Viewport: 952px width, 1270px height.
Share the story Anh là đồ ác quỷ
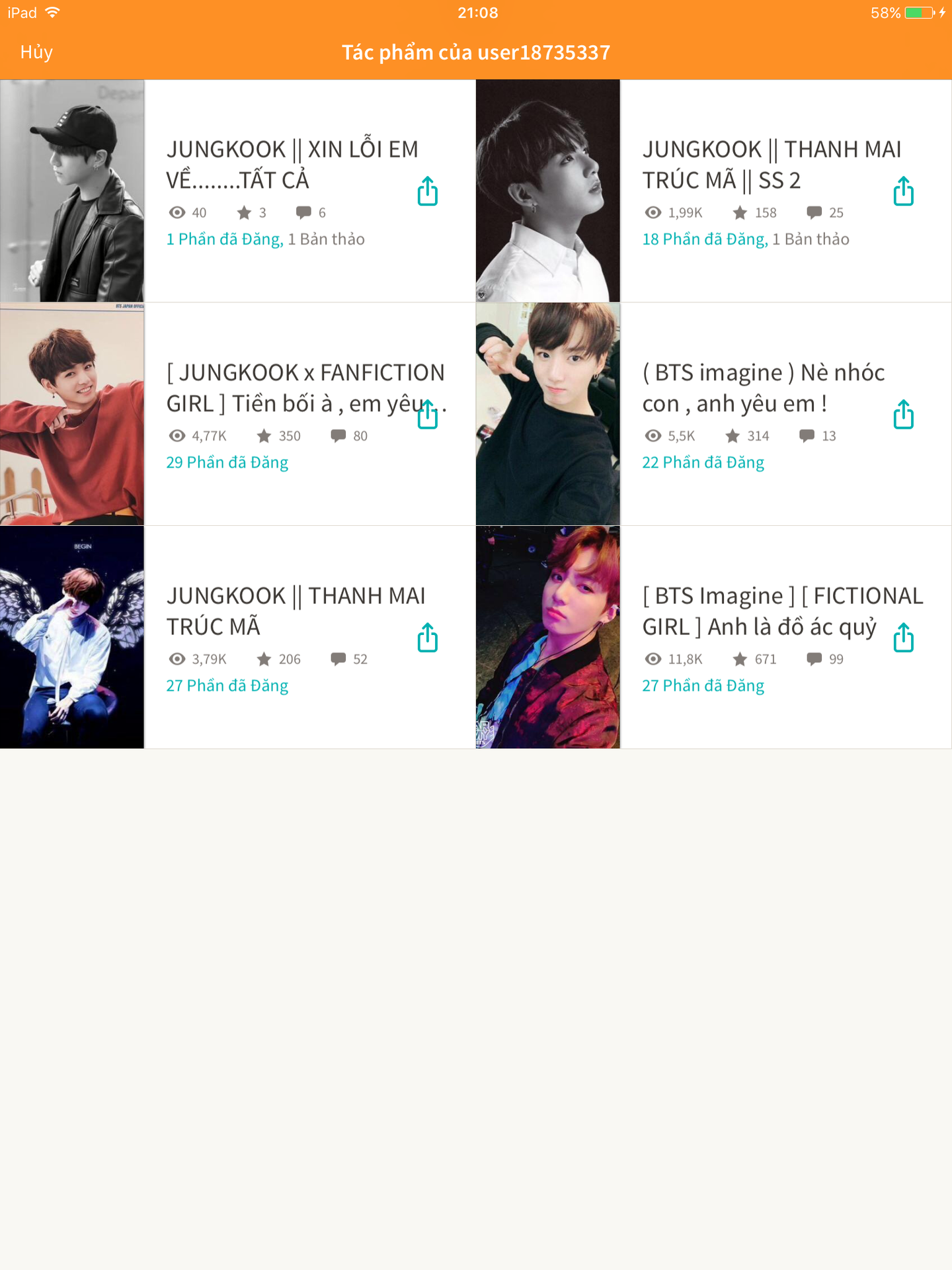(903, 638)
